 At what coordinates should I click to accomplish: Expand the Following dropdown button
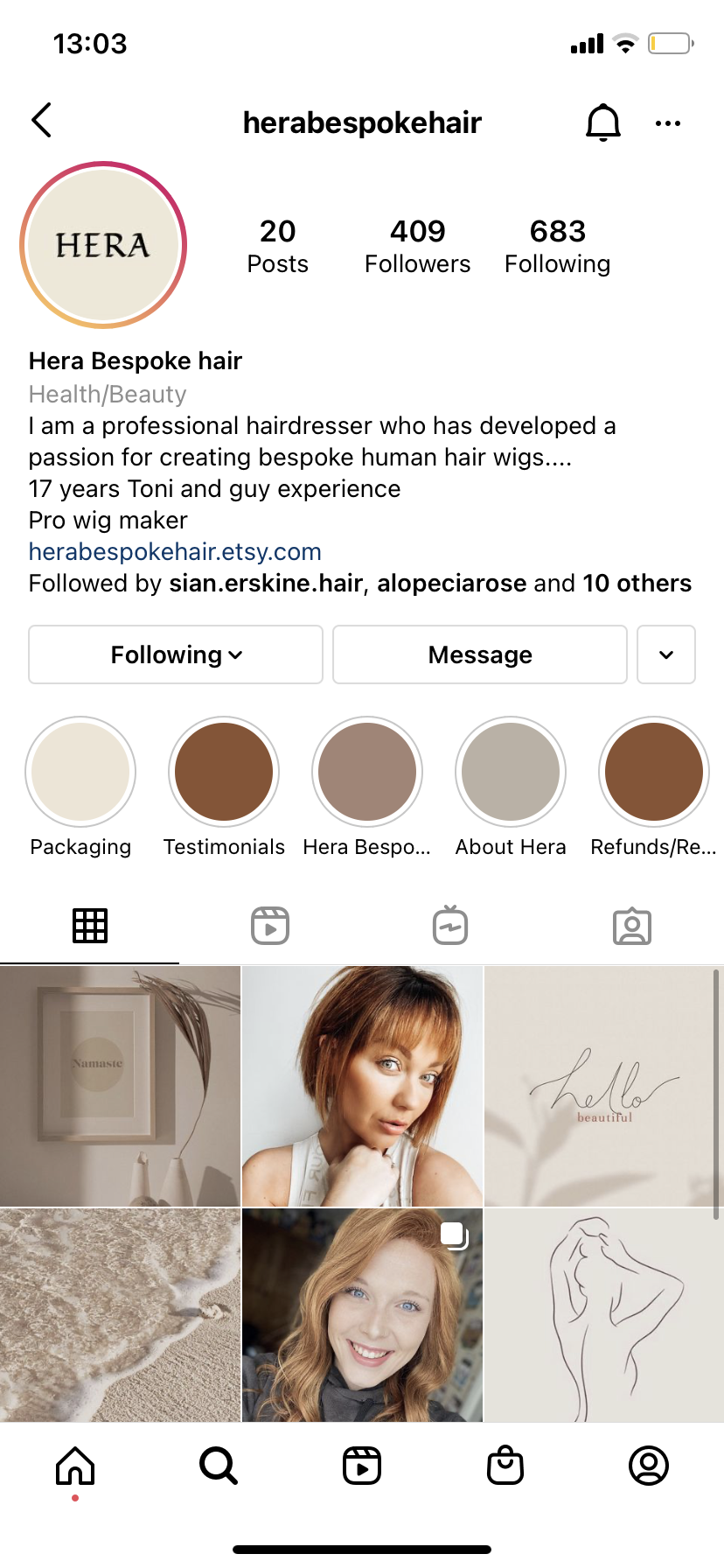pos(176,654)
